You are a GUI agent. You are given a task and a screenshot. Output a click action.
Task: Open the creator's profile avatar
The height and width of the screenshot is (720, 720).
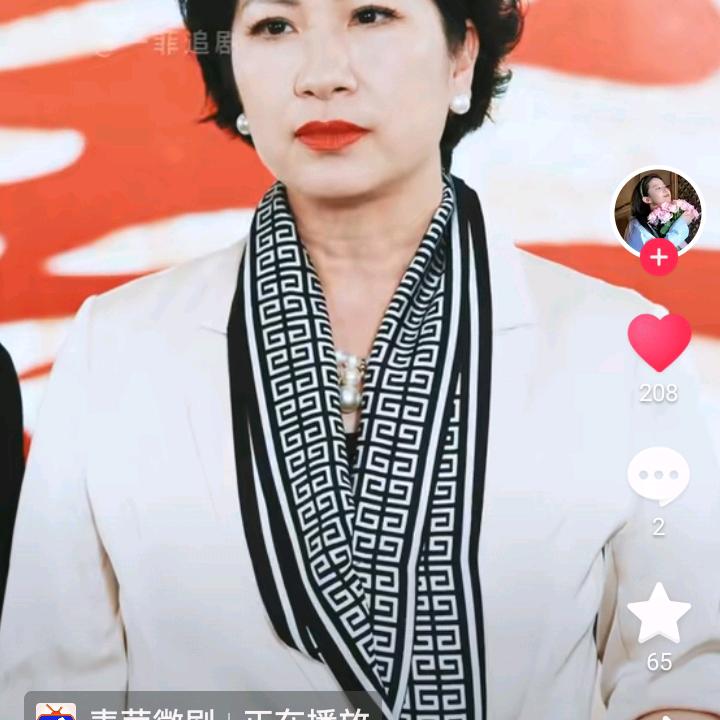(657, 210)
